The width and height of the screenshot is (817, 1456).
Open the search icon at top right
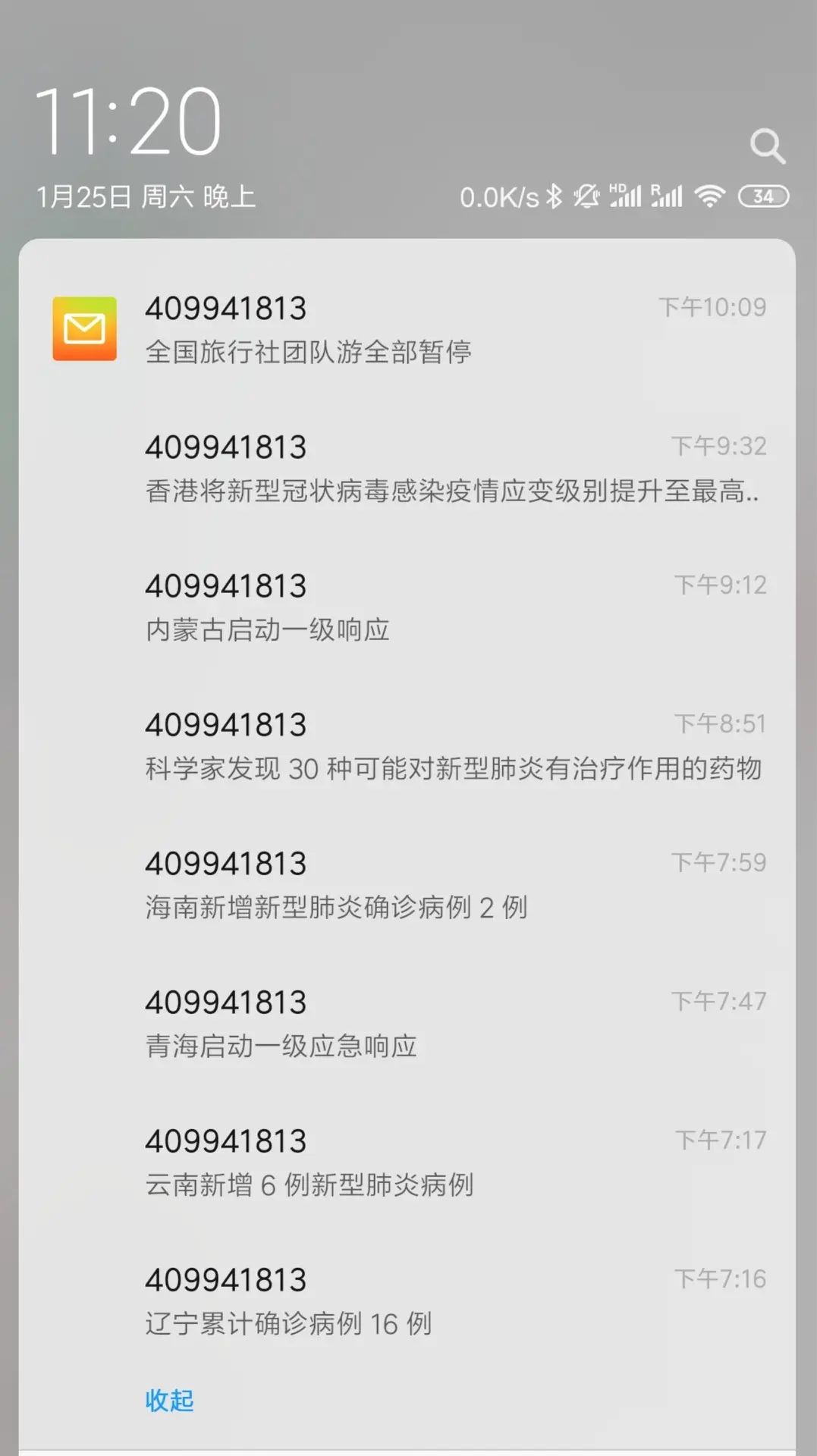pyautogui.click(x=767, y=146)
